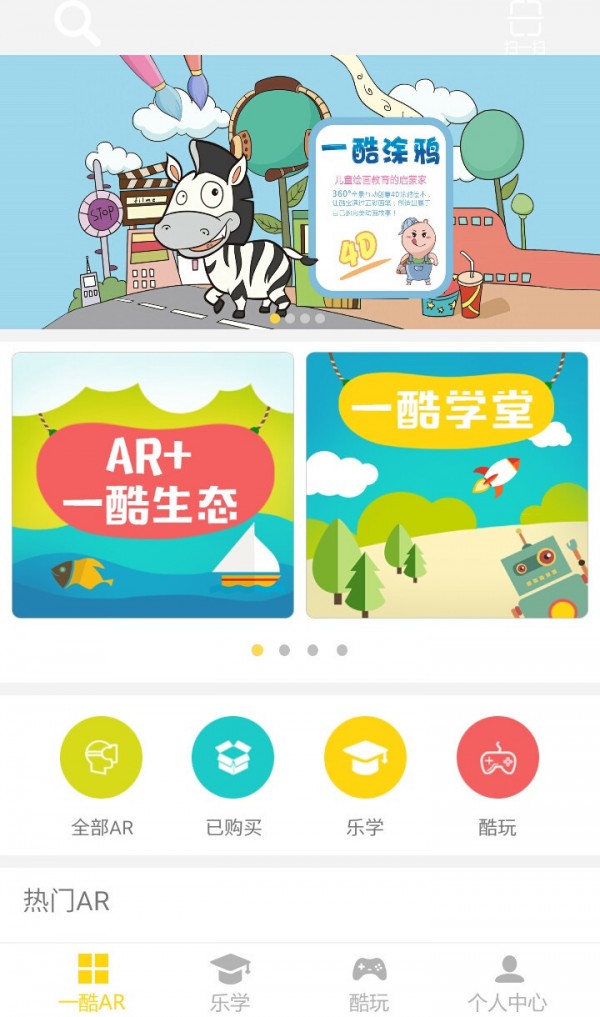
Task: Switch to the 一酷AR bottom tab
Action: coord(92,982)
